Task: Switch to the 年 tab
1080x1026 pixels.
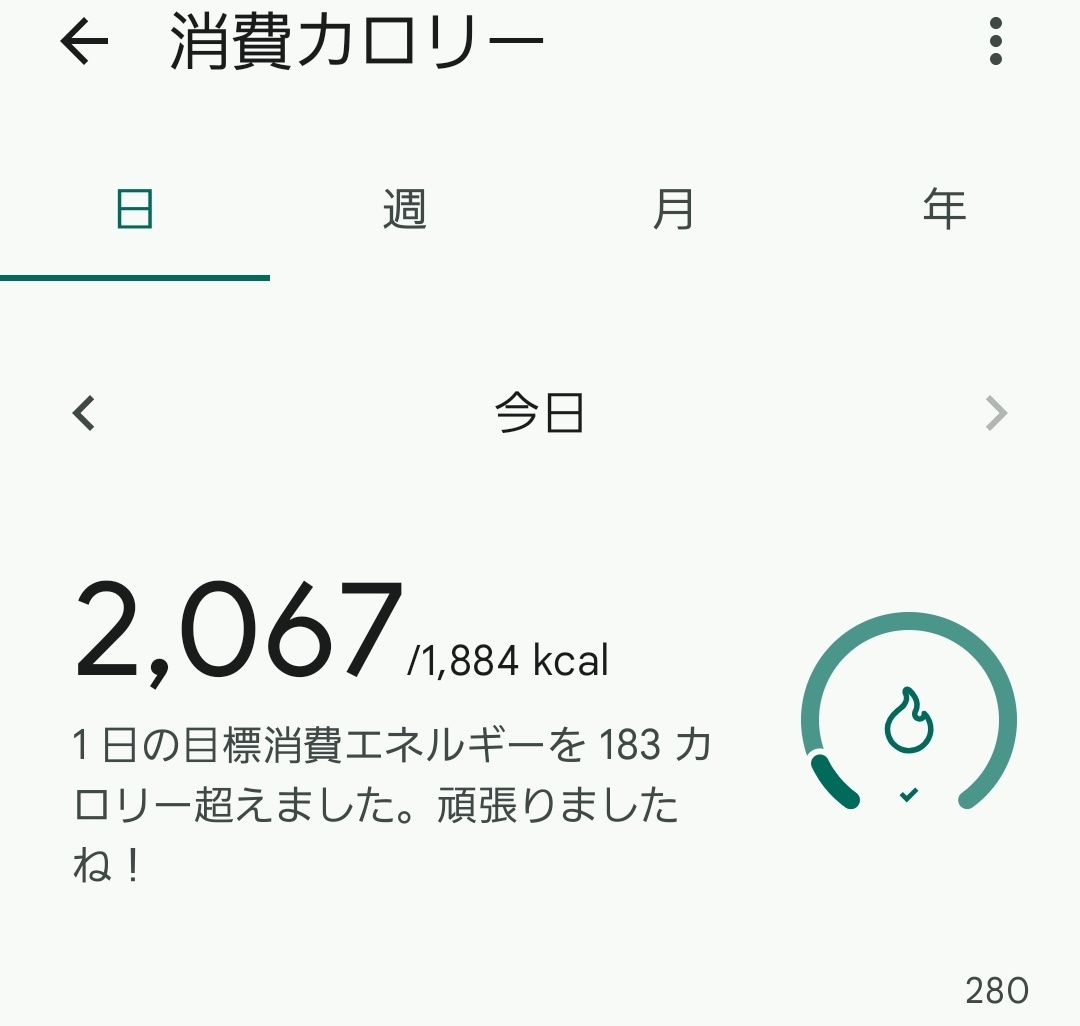Action: [x=944, y=210]
